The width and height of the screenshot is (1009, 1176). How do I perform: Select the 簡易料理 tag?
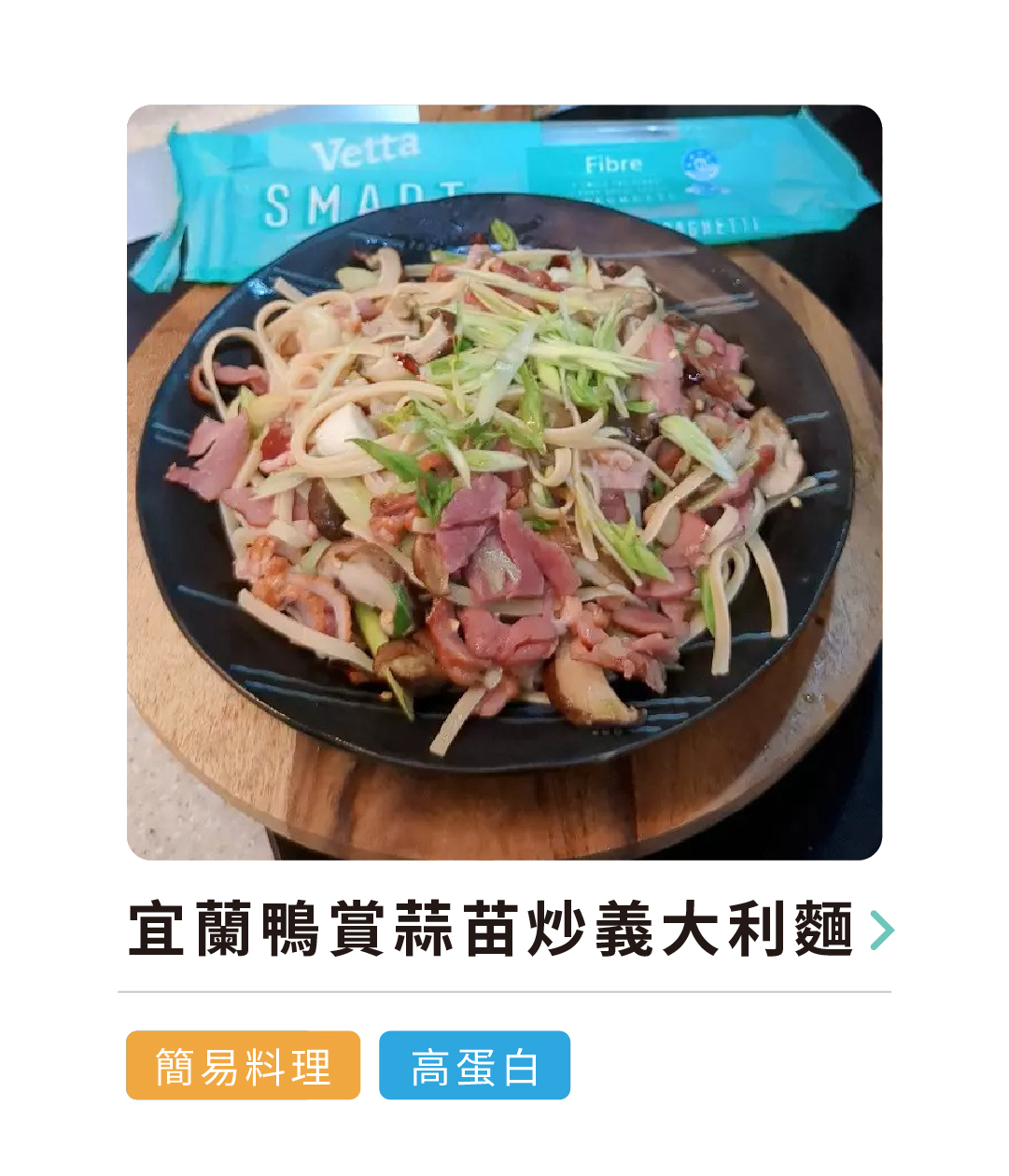[244, 1066]
